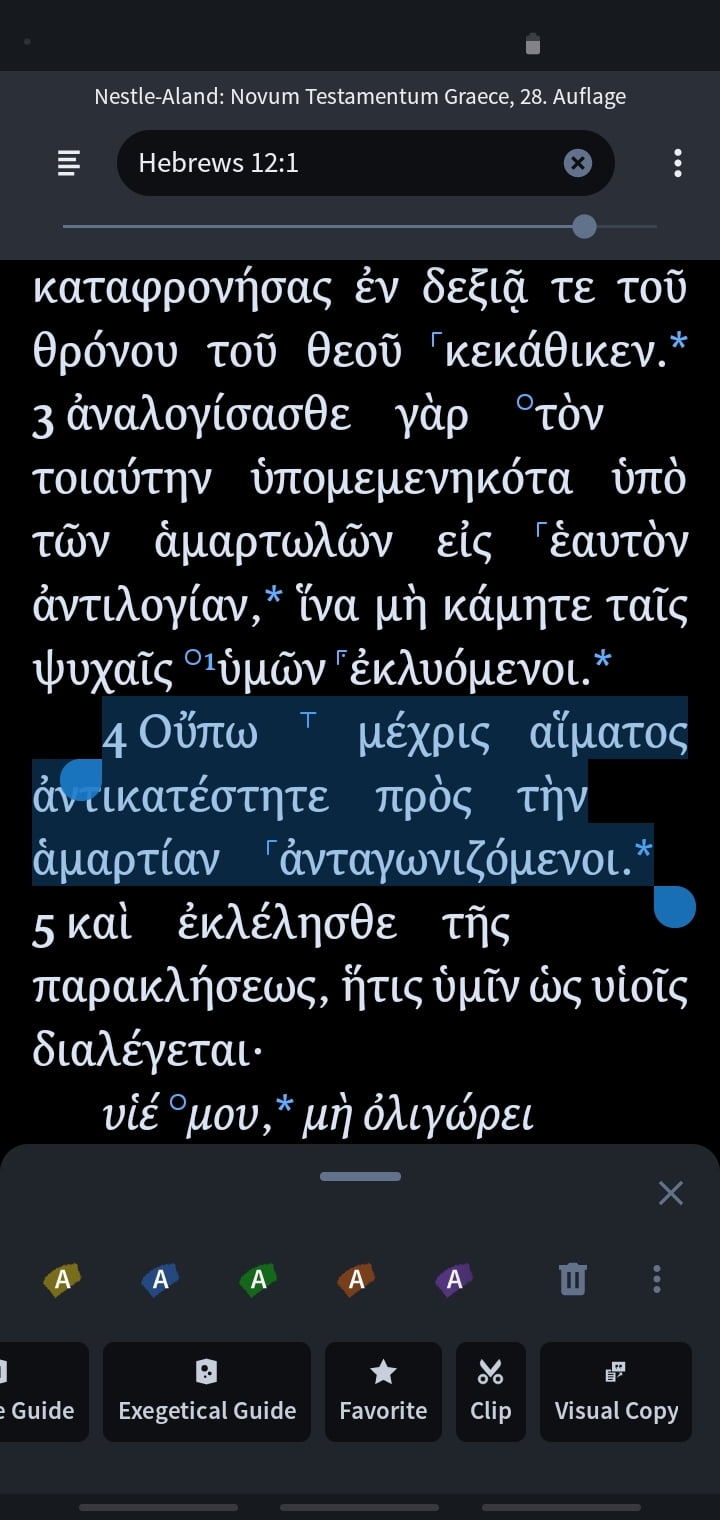Tap the Hebrews 12:1 reference box
Screen dimensions: 720x1520
tap(340, 163)
